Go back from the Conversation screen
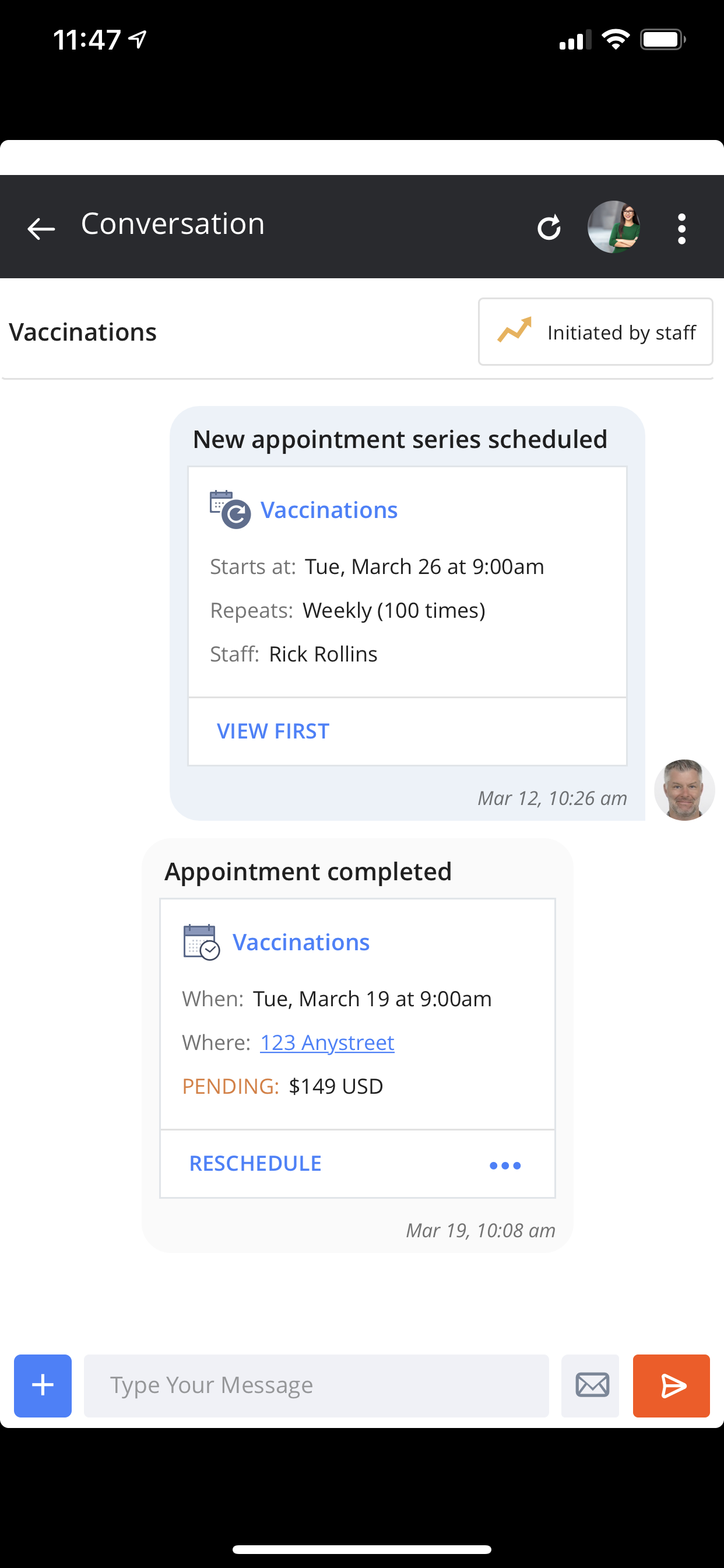Viewport: 724px width, 1568px height. click(x=41, y=228)
